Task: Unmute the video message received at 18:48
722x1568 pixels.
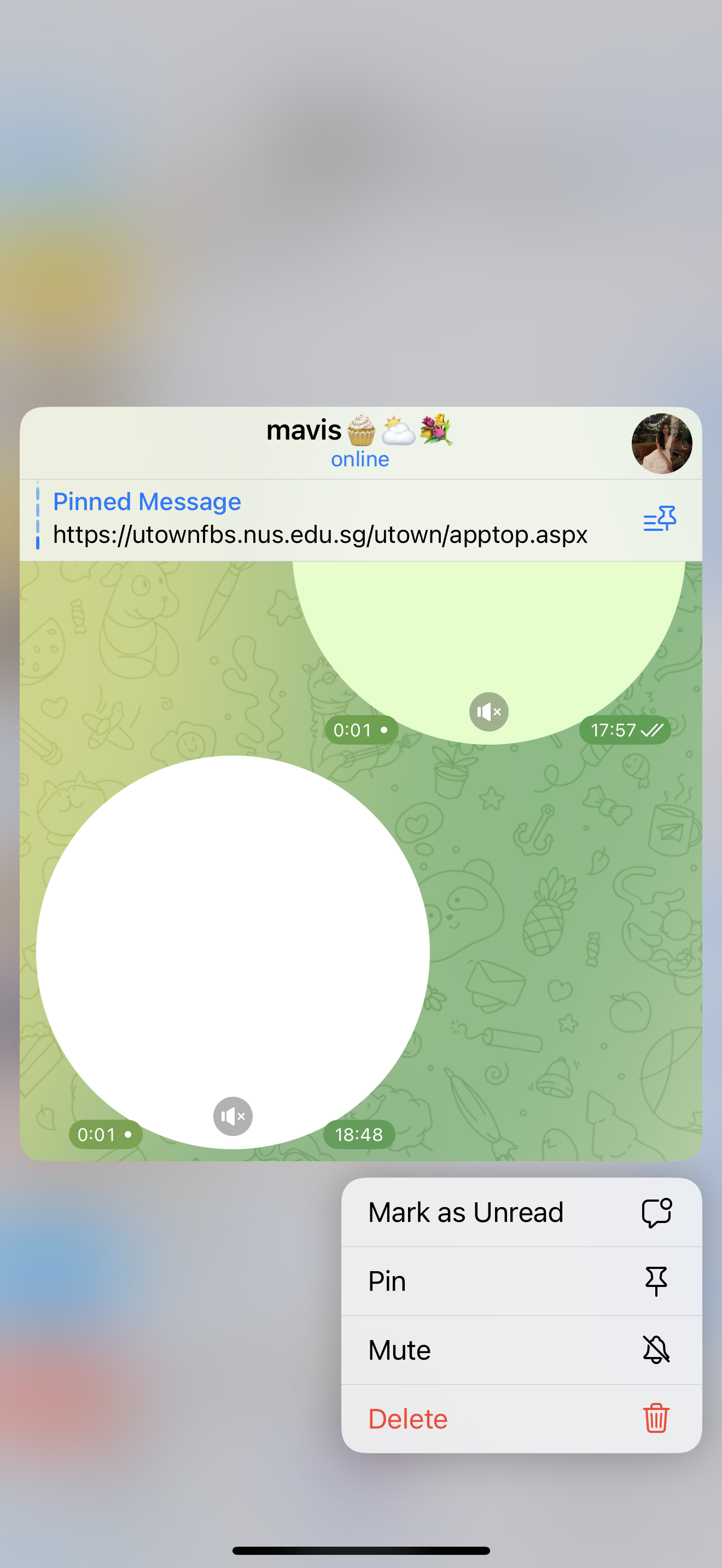Action: [x=232, y=1116]
